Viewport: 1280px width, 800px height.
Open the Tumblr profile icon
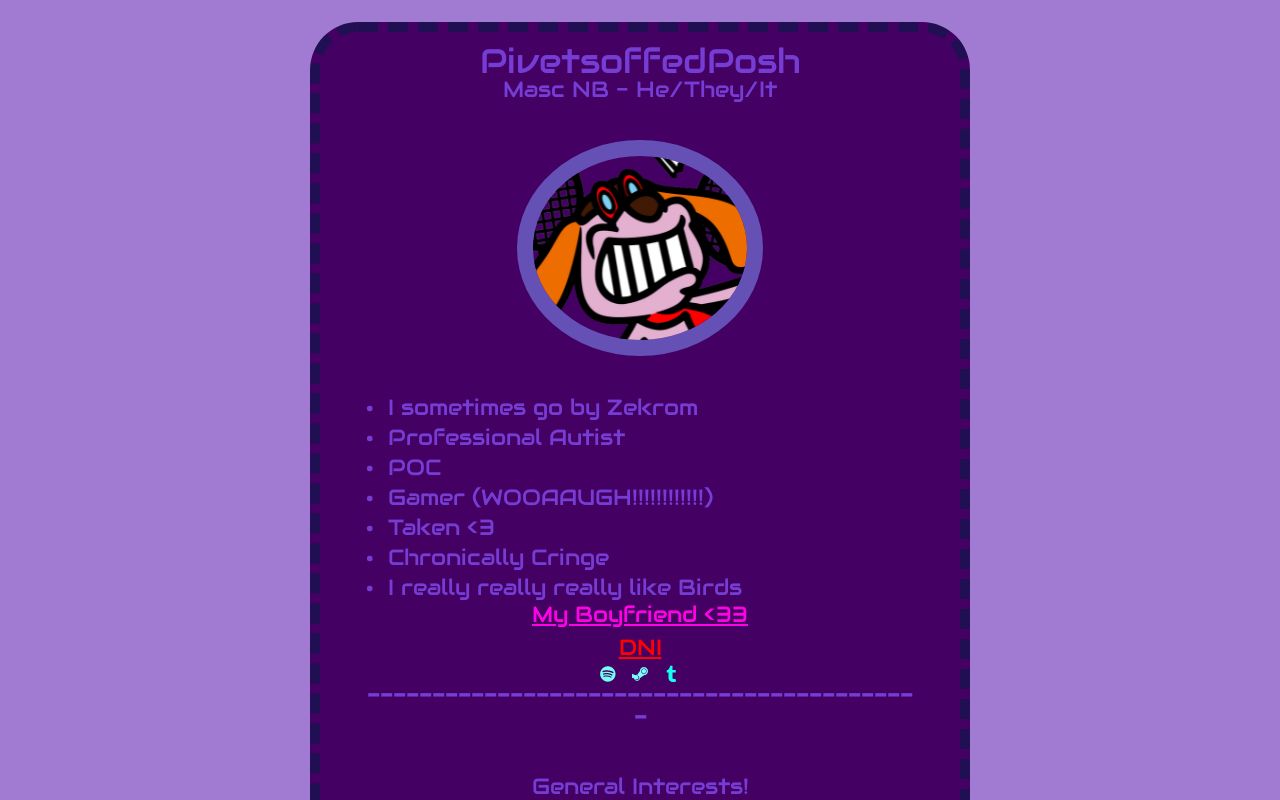671,674
